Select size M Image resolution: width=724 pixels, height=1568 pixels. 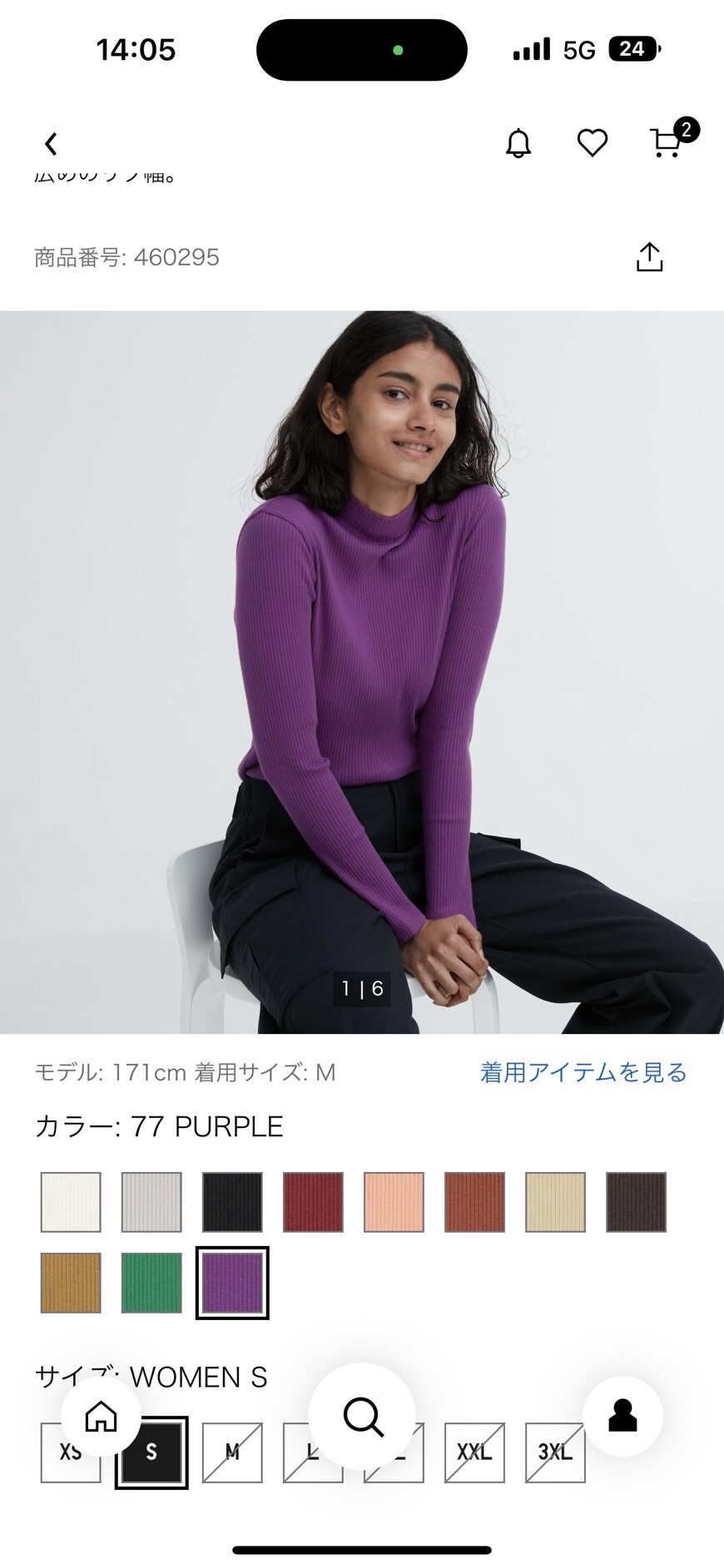coord(232,1452)
